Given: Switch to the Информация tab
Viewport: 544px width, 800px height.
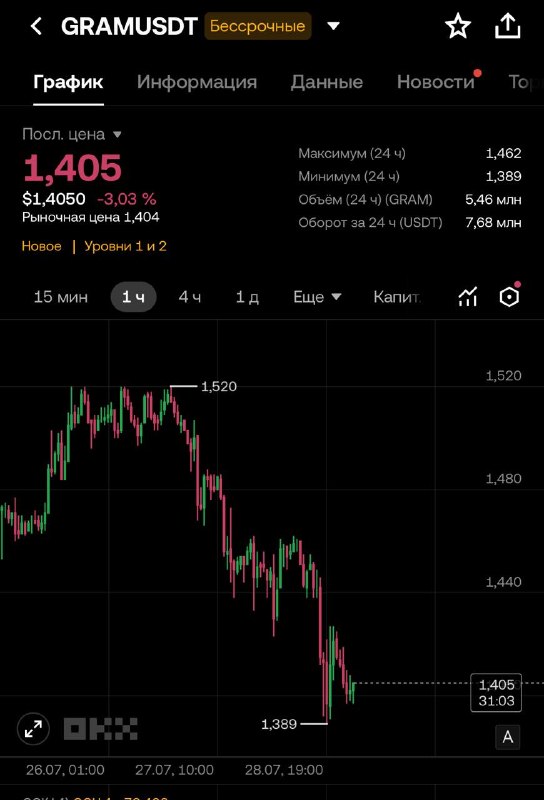Looking at the screenshot, I should tap(197, 82).
